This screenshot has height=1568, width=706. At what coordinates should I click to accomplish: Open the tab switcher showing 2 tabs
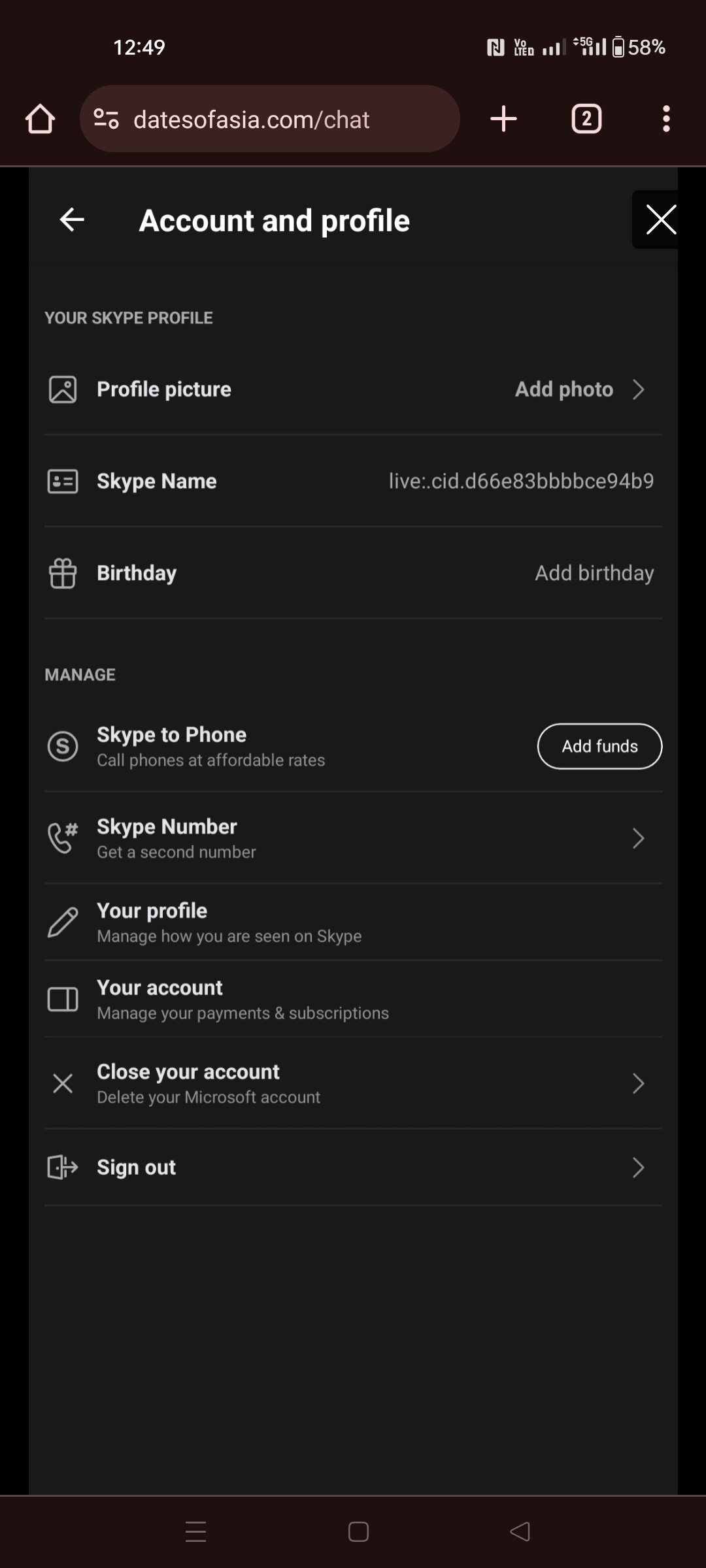586,119
